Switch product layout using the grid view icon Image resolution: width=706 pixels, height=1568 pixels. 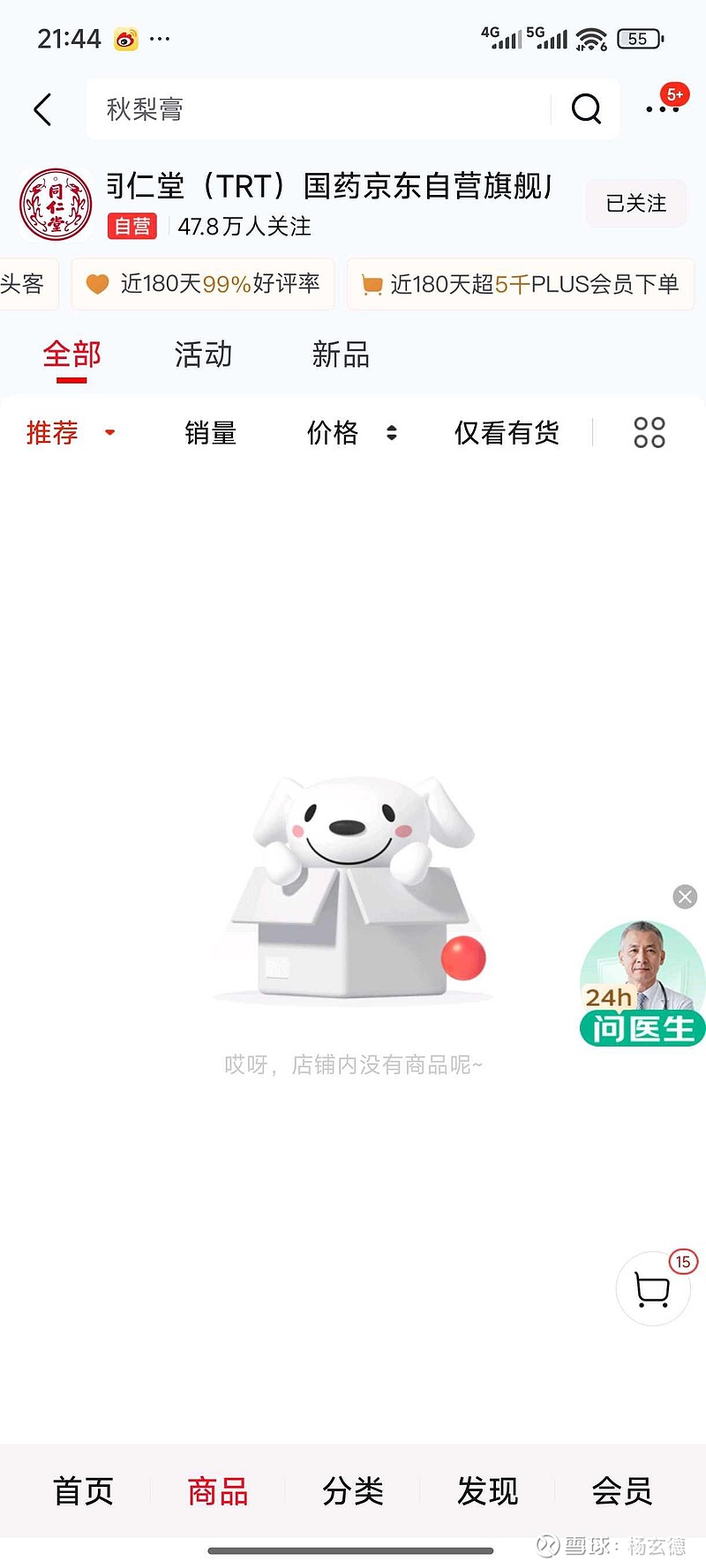tap(649, 432)
